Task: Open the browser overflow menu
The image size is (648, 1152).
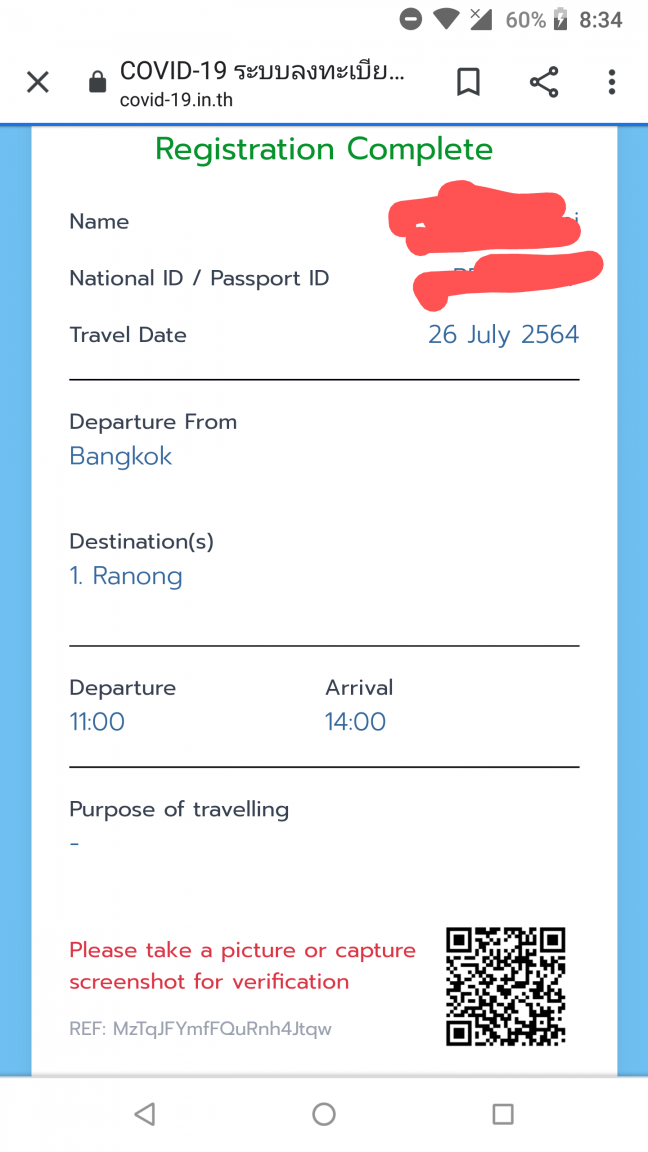Action: pyautogui.click(x=611, y=82)
